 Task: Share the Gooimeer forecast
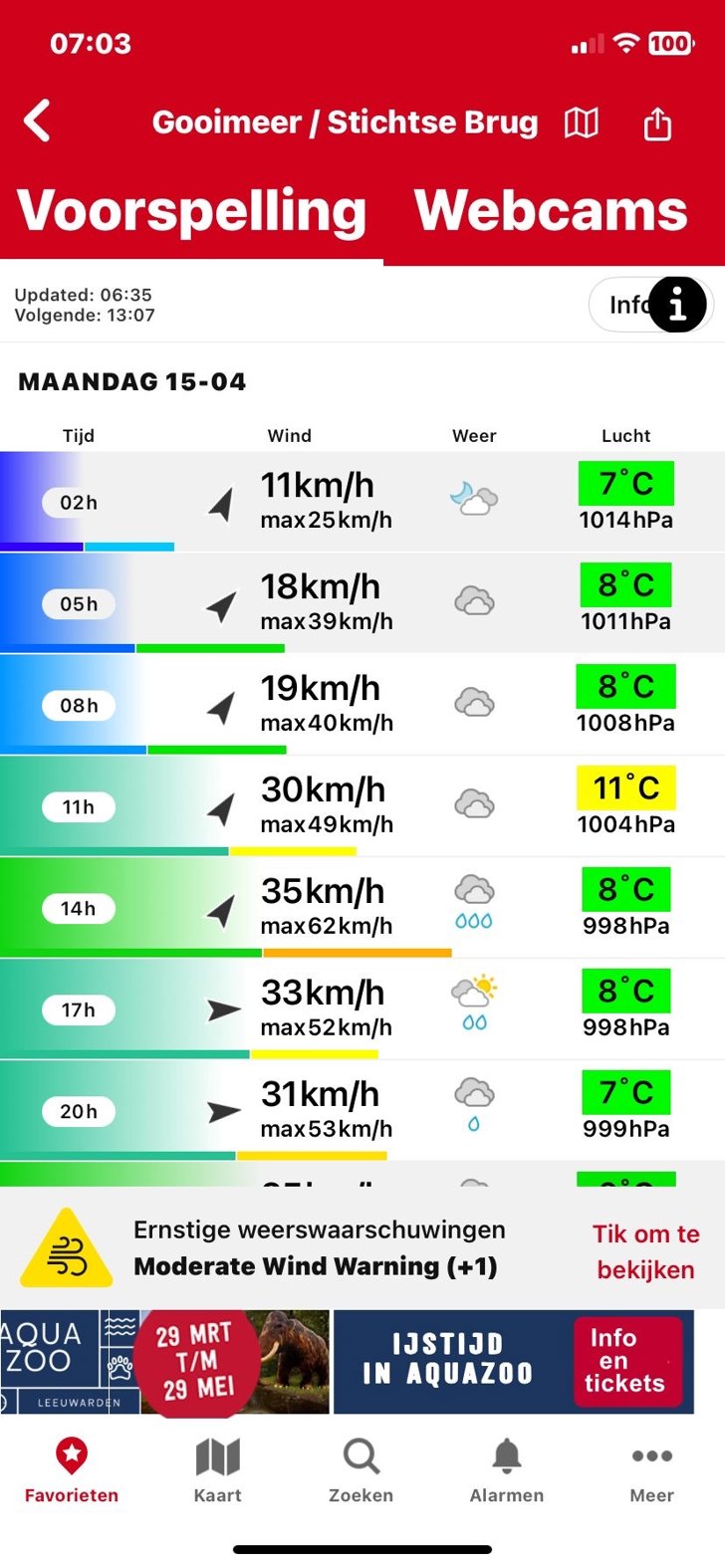tap(657, 124)
